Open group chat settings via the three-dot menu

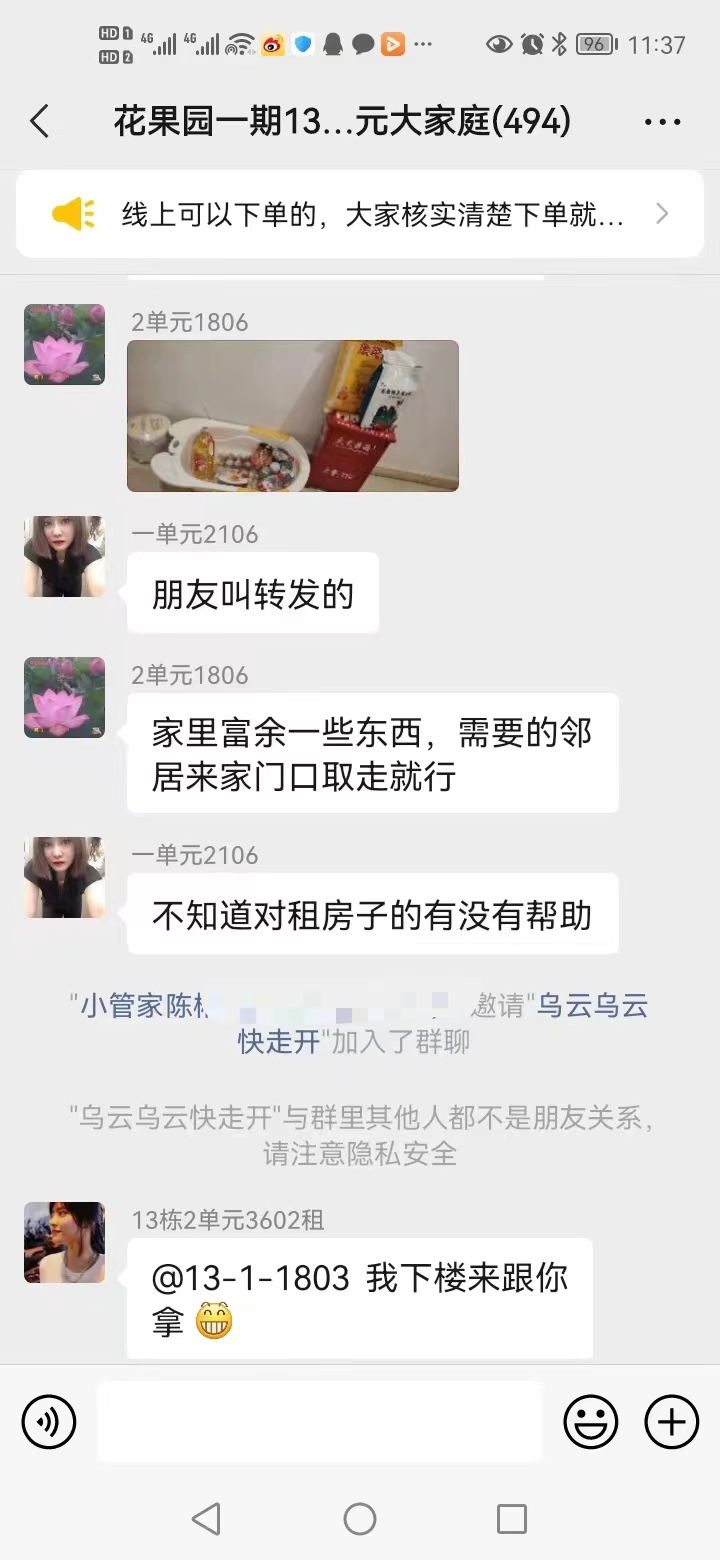(x=662, y=120)
